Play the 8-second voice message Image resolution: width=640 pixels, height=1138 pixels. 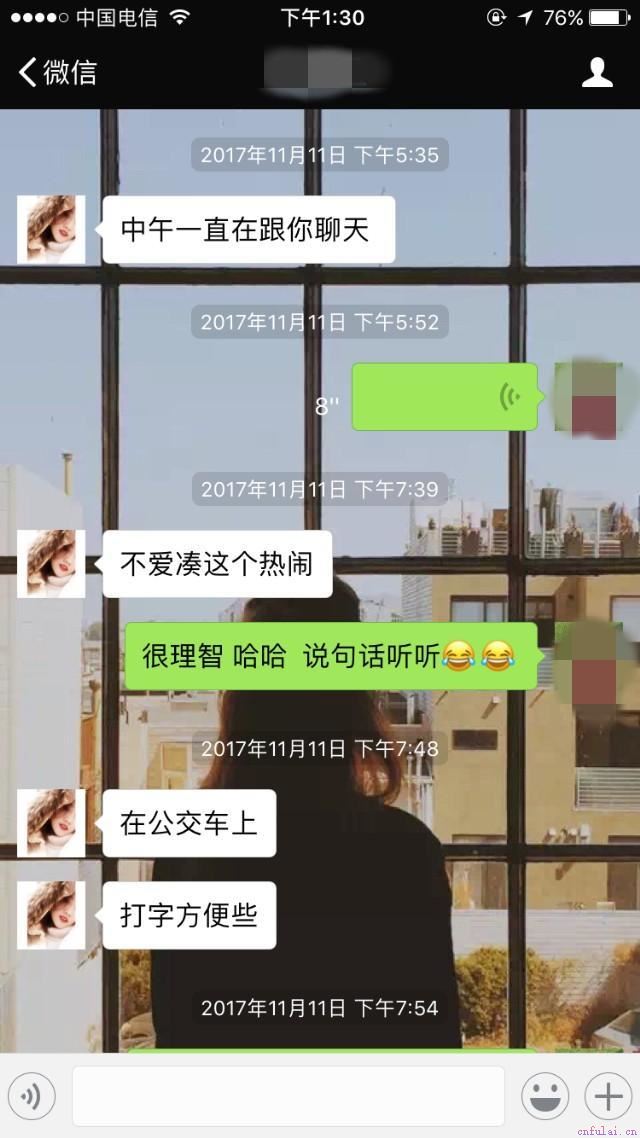click(x=444, y=397)
